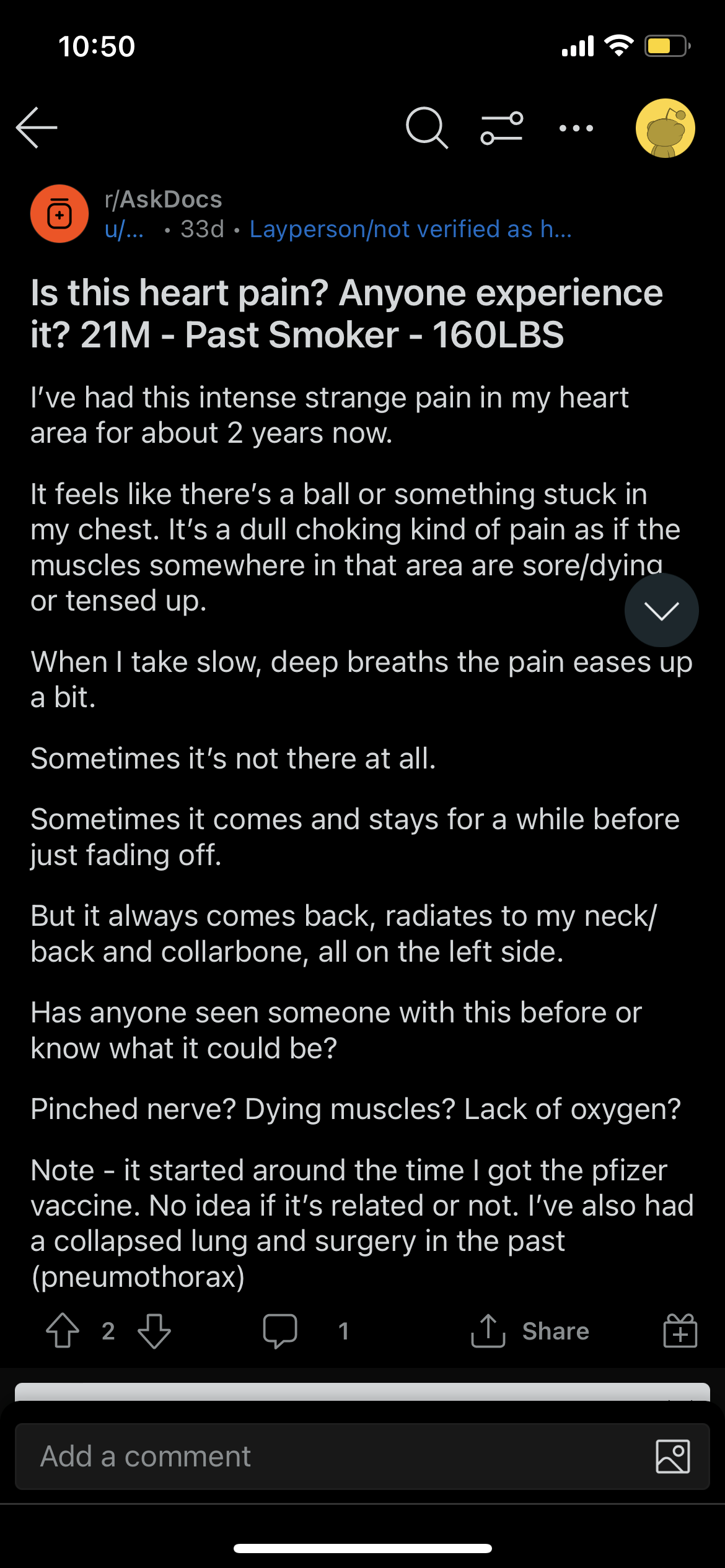The width and height of the screenshot is (725, 1568).
Task: Jump to next comment with the chevron button
Action: pyautogui.click(x=661, y=611)
